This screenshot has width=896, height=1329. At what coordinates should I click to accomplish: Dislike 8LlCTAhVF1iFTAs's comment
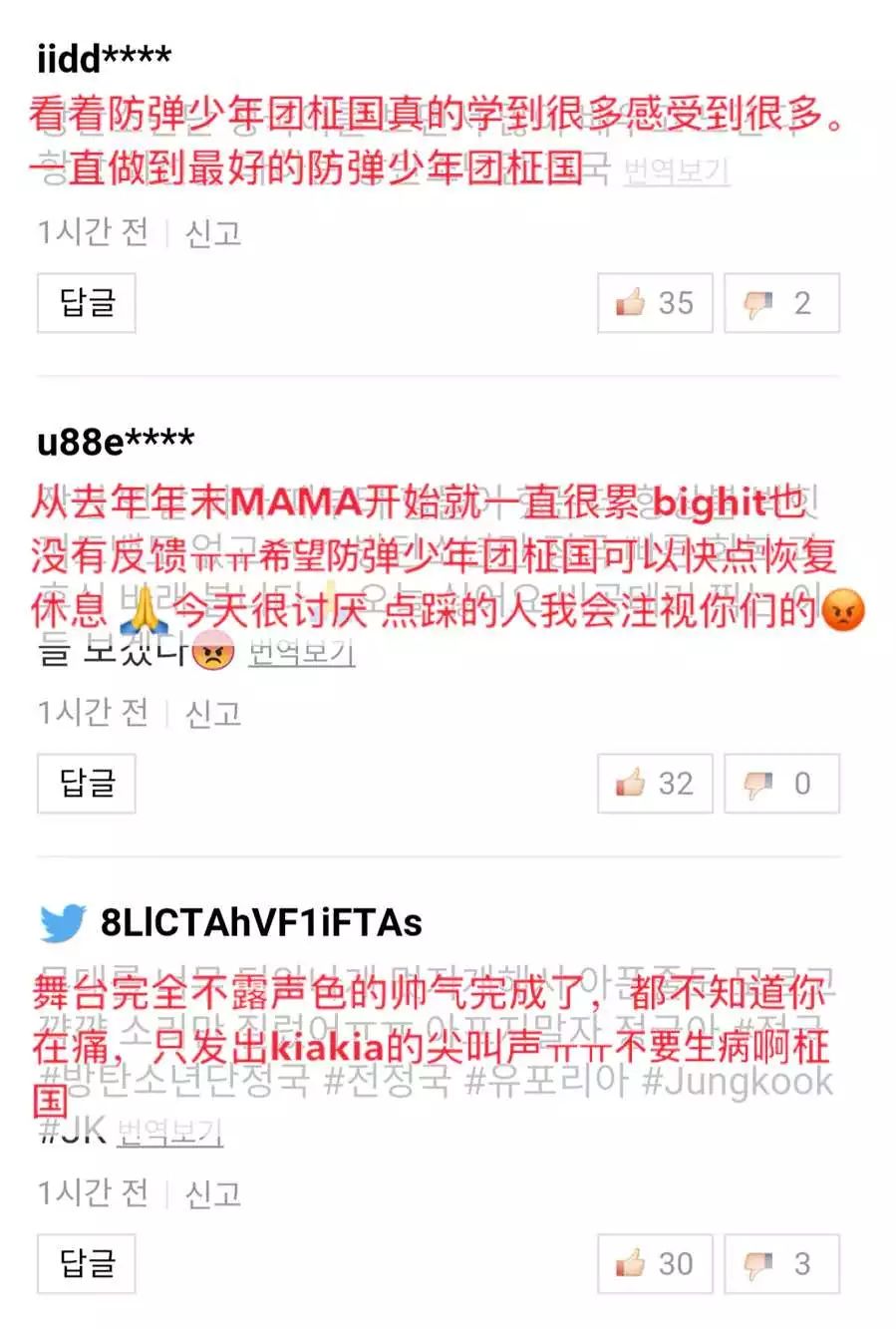pyautogui.click(x=781, y=1263)
